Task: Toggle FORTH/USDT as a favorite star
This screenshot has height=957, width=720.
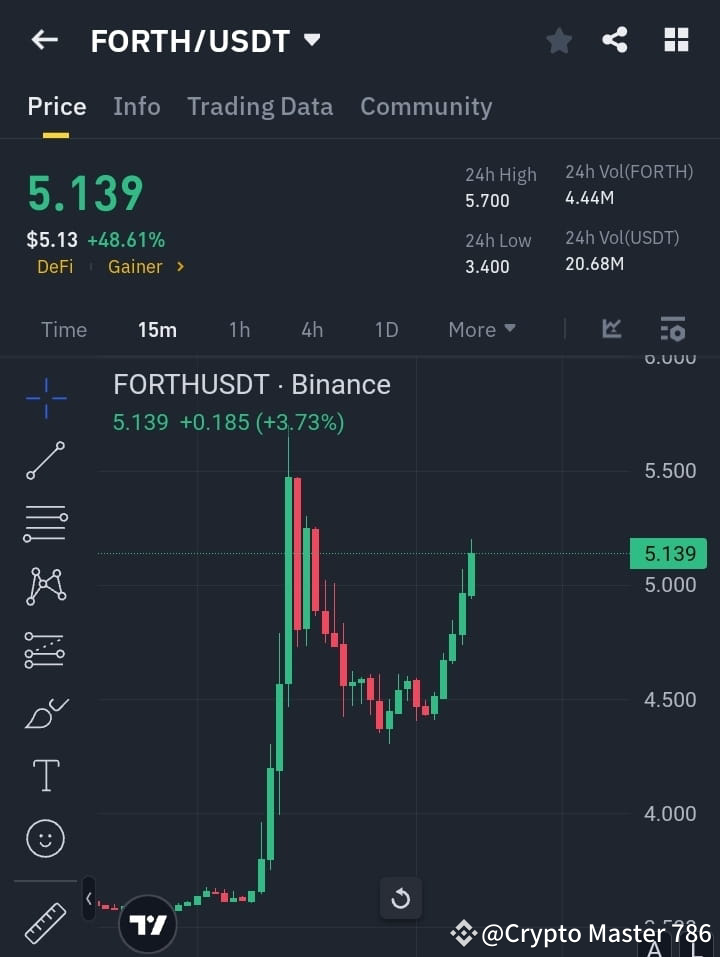Action: coord(558,40)
